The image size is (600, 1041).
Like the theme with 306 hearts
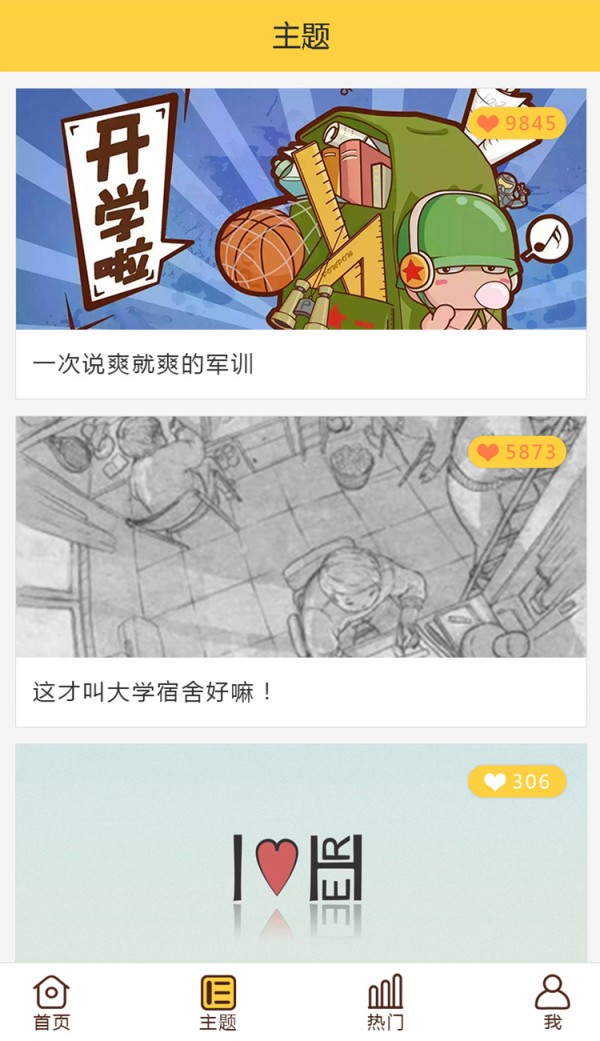tap(517, 781)
